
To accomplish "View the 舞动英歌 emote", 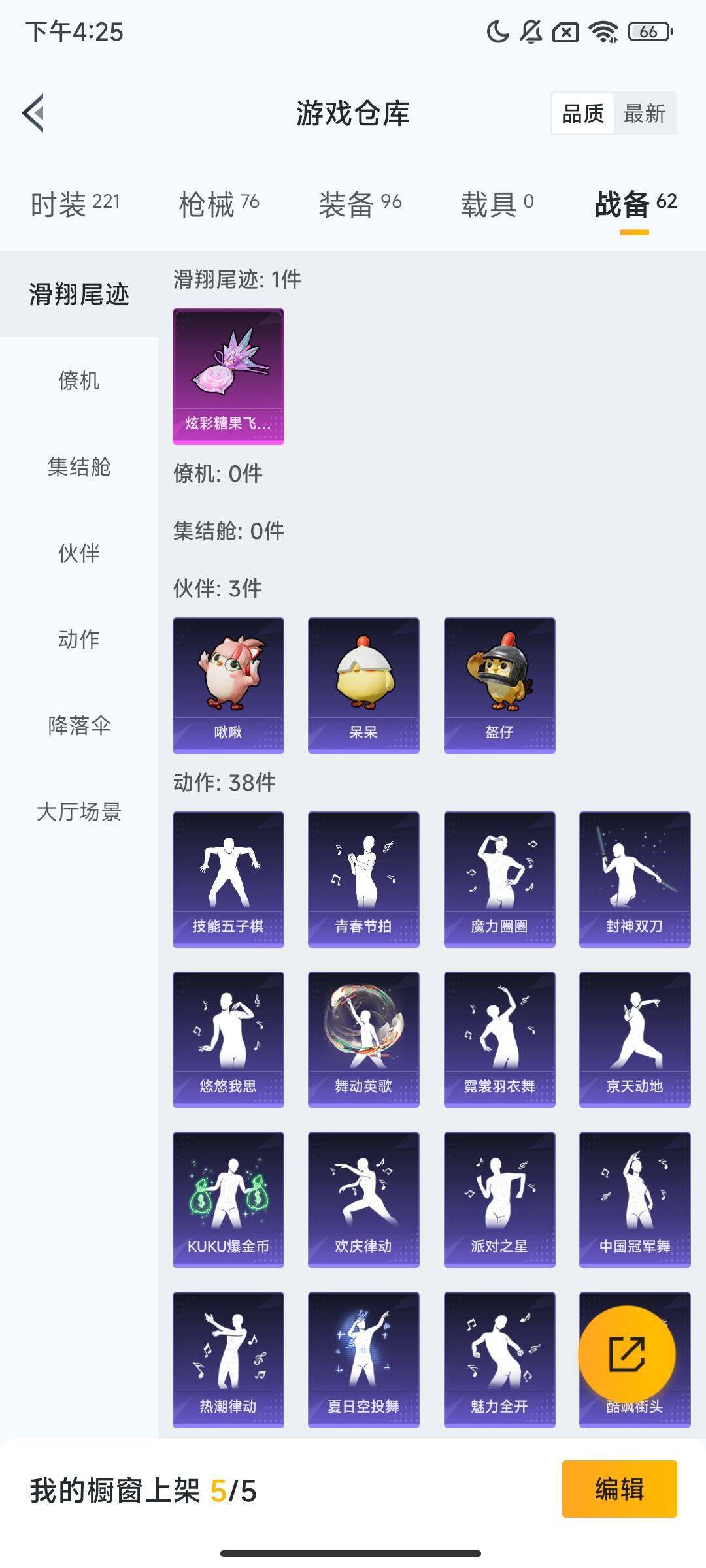I will pyautogui.click(x=363, y=1039).
